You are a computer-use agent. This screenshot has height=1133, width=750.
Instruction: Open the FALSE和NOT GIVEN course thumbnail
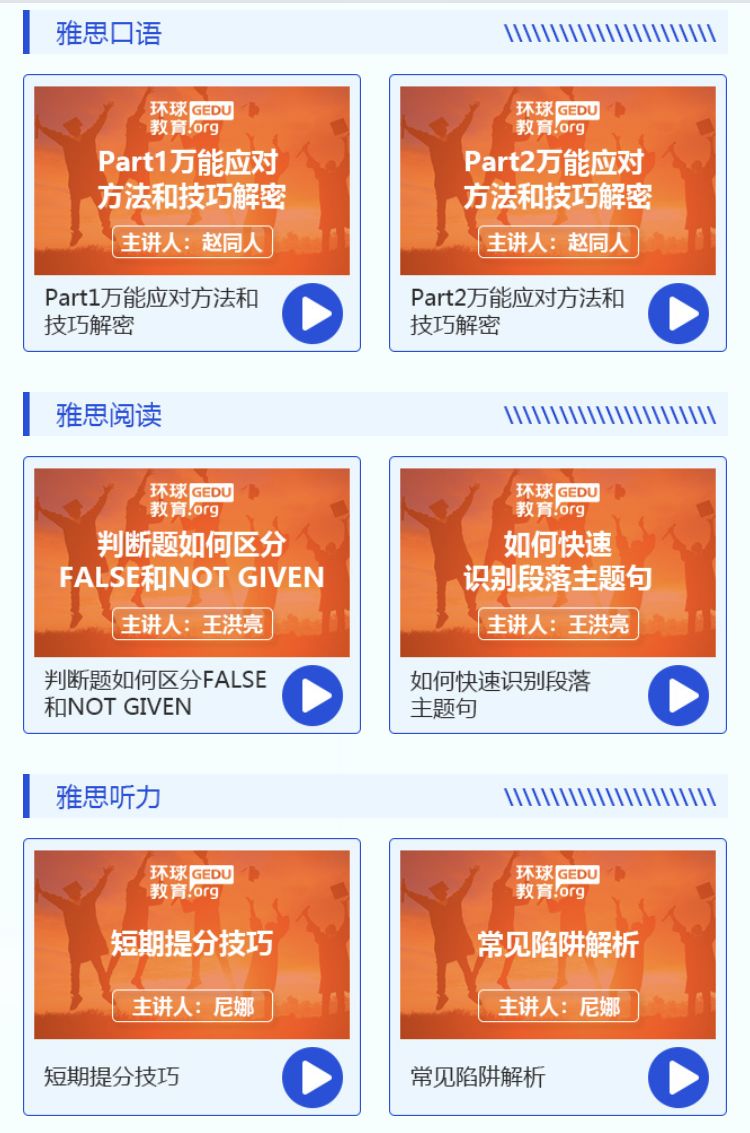pyautogui.click(x=192, y=562)
